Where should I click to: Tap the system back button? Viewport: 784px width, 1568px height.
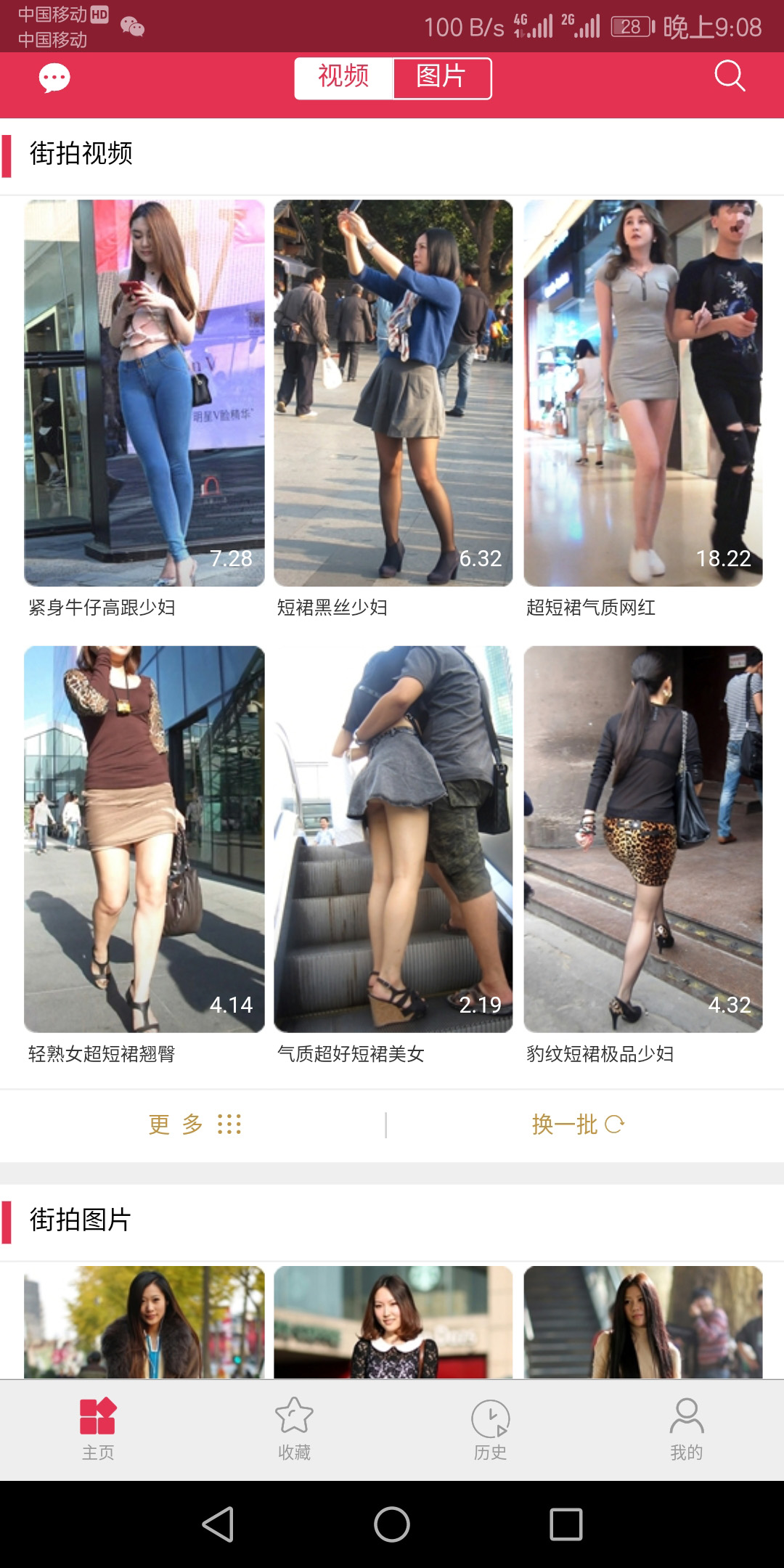click(x=218, y=1524)
